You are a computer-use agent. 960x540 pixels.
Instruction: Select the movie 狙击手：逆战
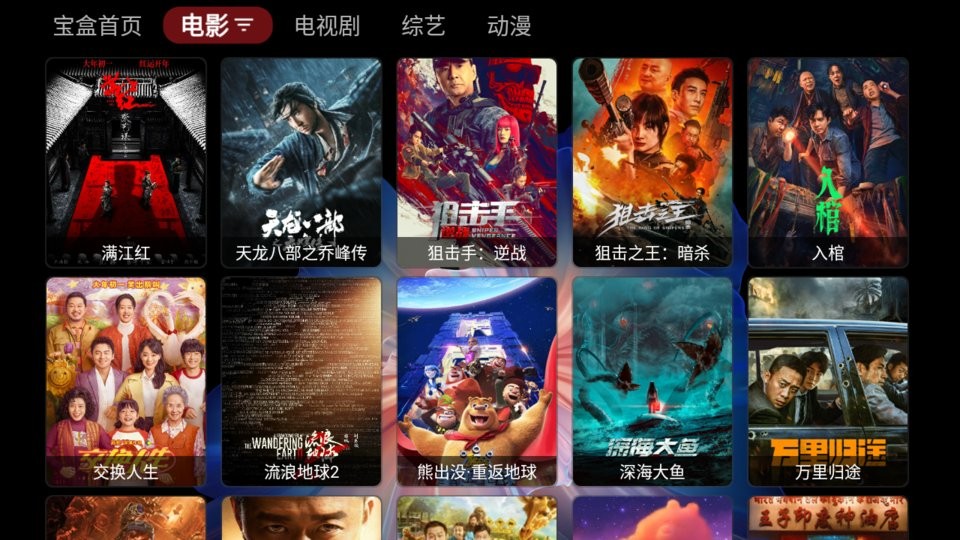477,162
